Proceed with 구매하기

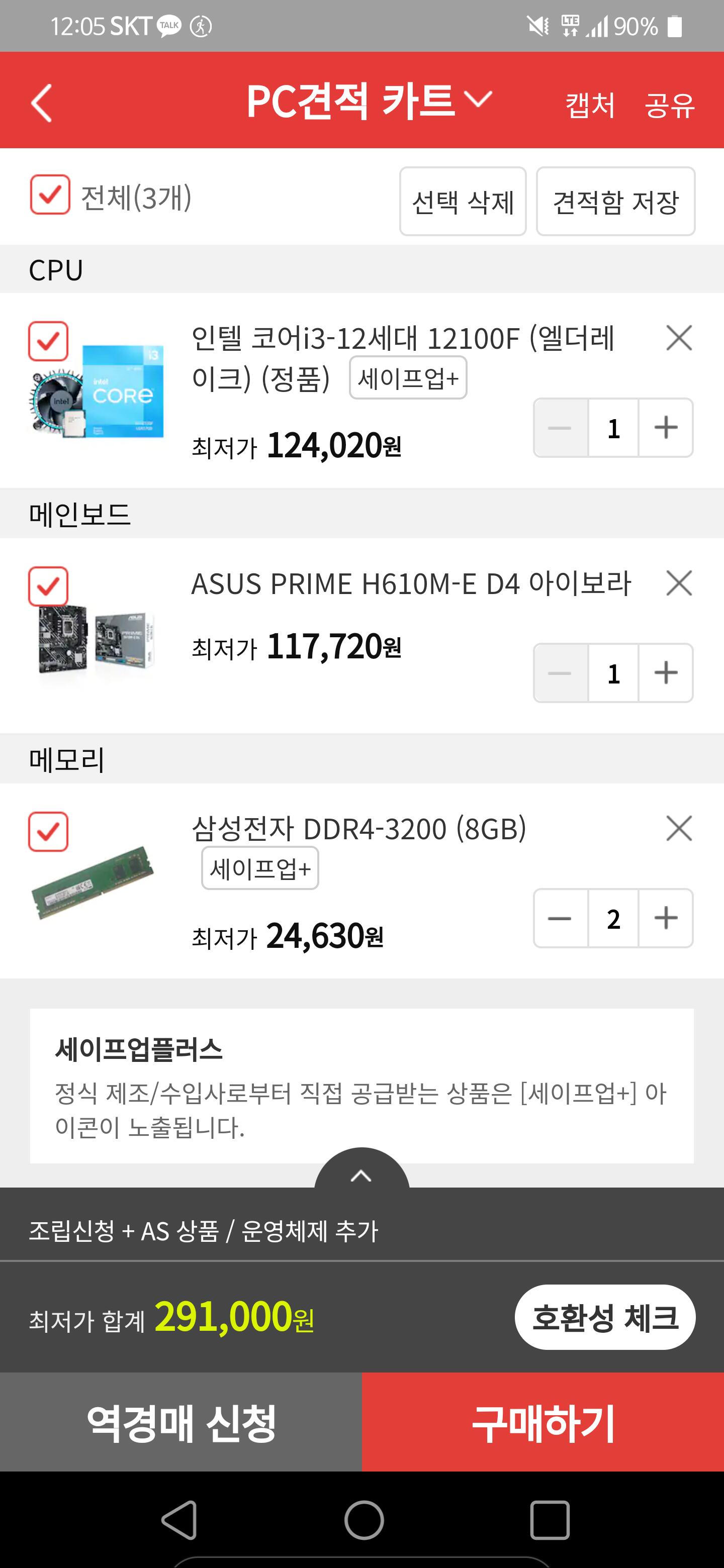click(x=542, y=1422)
